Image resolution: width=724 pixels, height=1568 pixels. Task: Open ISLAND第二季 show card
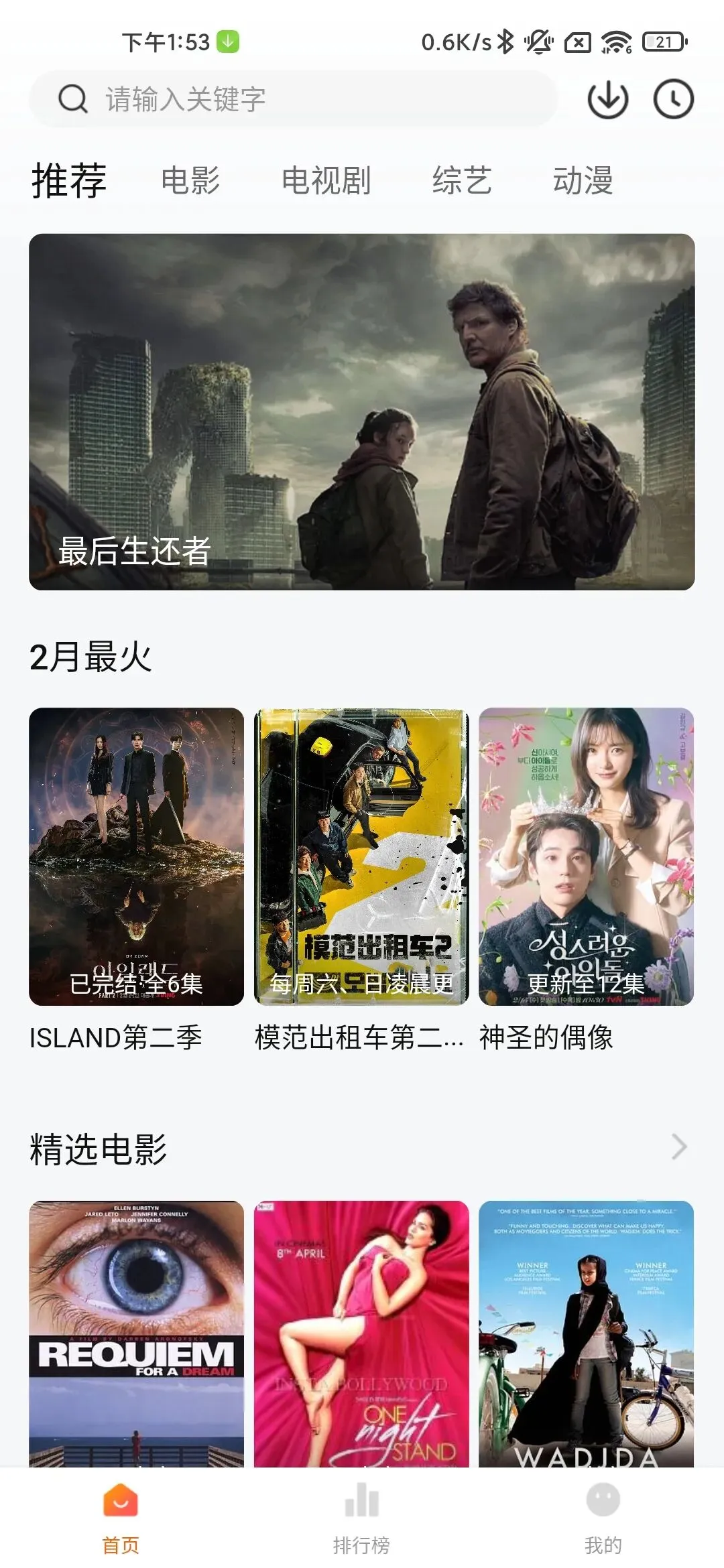136,856
